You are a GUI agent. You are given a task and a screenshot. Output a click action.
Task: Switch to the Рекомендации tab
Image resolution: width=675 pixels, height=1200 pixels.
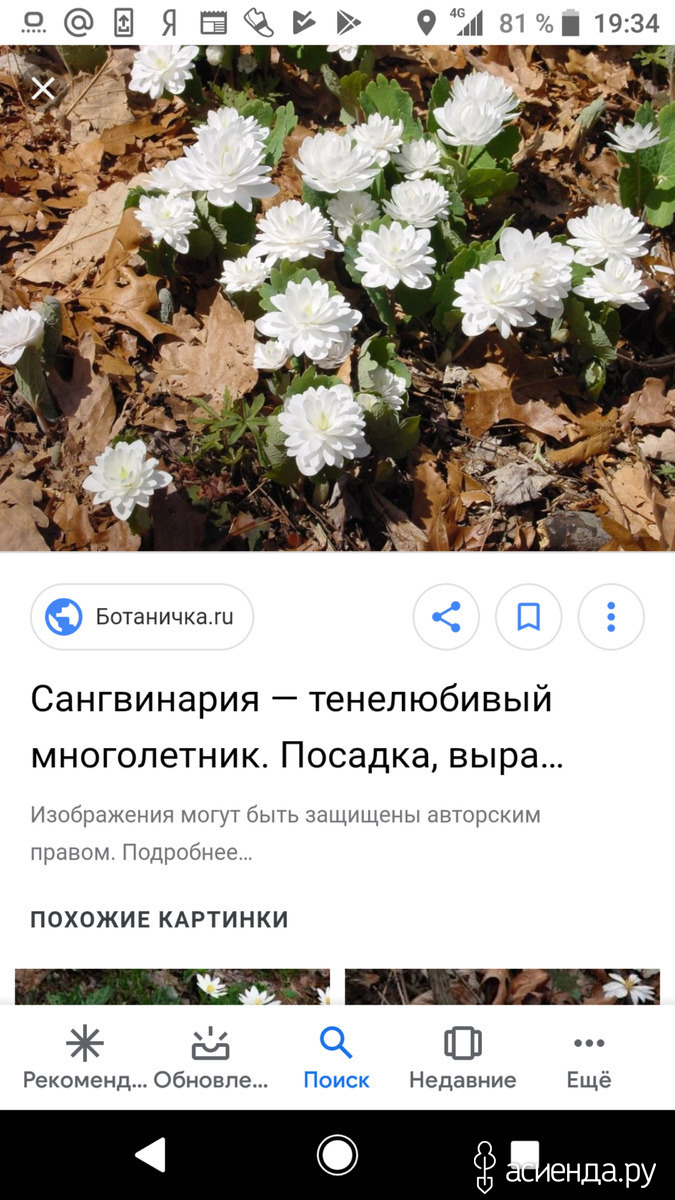click(85, 1058)
